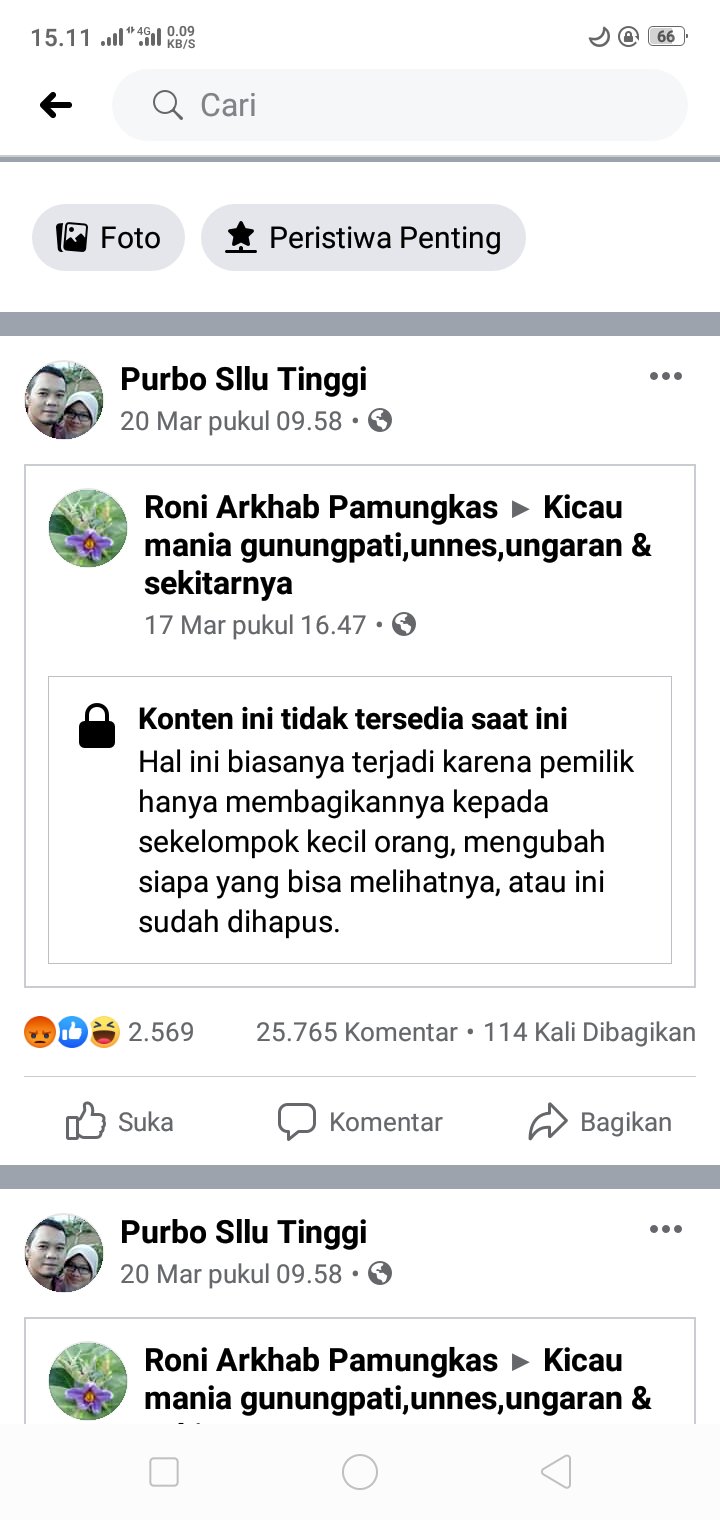This screenshot has height=1520, width=720.
Task: Open Purbo Sllu Tinggi's profile from first post
Action: 243,379
